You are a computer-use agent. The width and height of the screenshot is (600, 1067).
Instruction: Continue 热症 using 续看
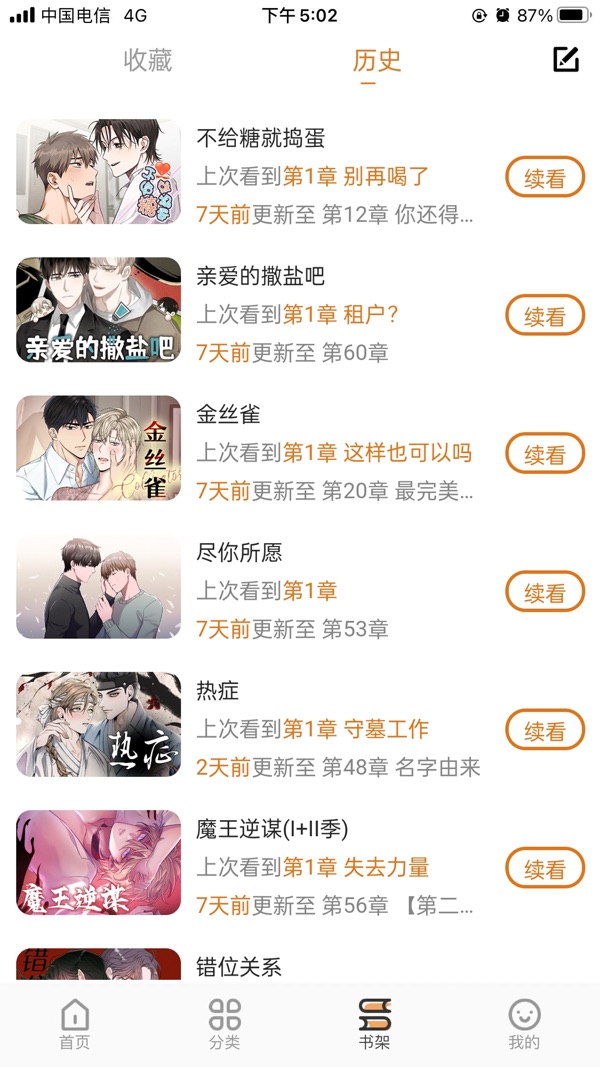pyautogui.click(x=545, y=730)
